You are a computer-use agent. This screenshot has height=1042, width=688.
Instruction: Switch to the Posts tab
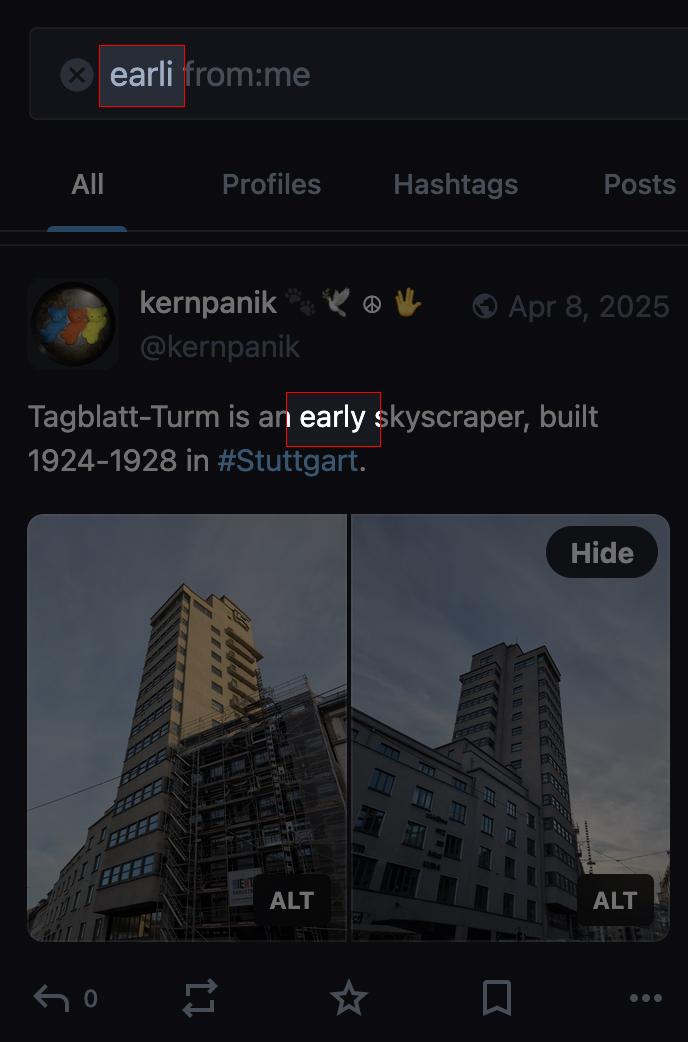pyautogui.click(x=639, y=185)
